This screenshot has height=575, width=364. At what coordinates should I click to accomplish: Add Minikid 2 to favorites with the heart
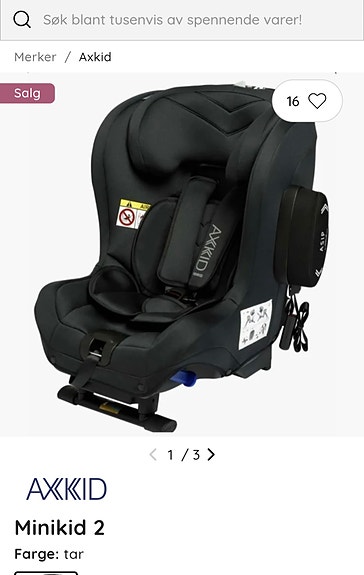click(317, 101)
